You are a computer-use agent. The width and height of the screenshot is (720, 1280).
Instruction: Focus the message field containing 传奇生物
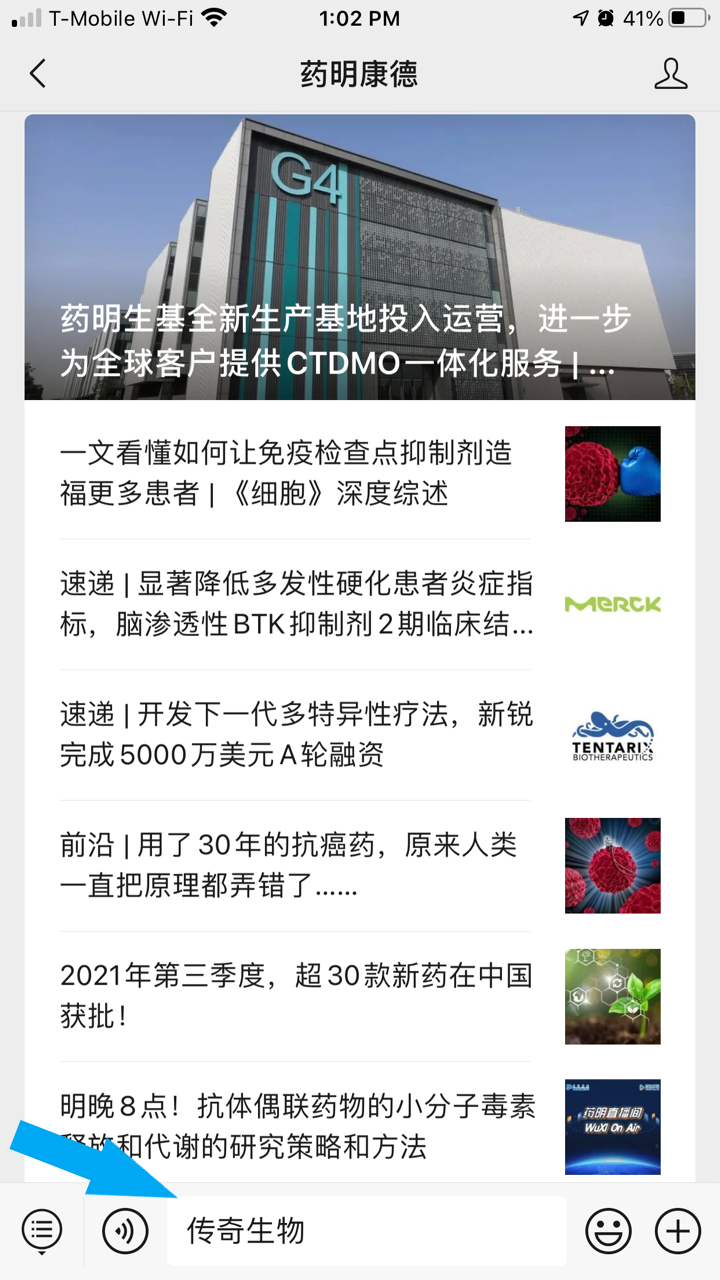pos(366,1231)
